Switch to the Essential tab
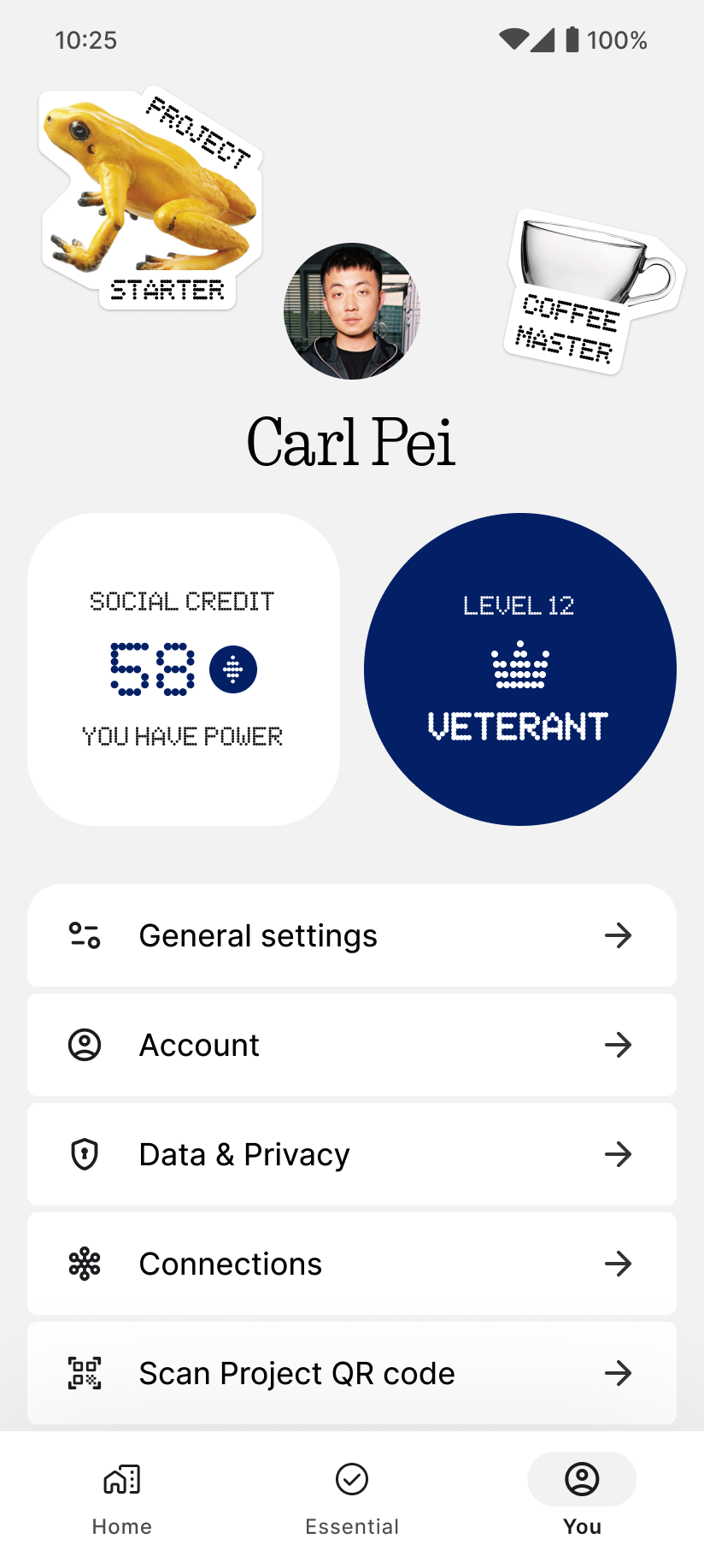 coord(352,1496)
